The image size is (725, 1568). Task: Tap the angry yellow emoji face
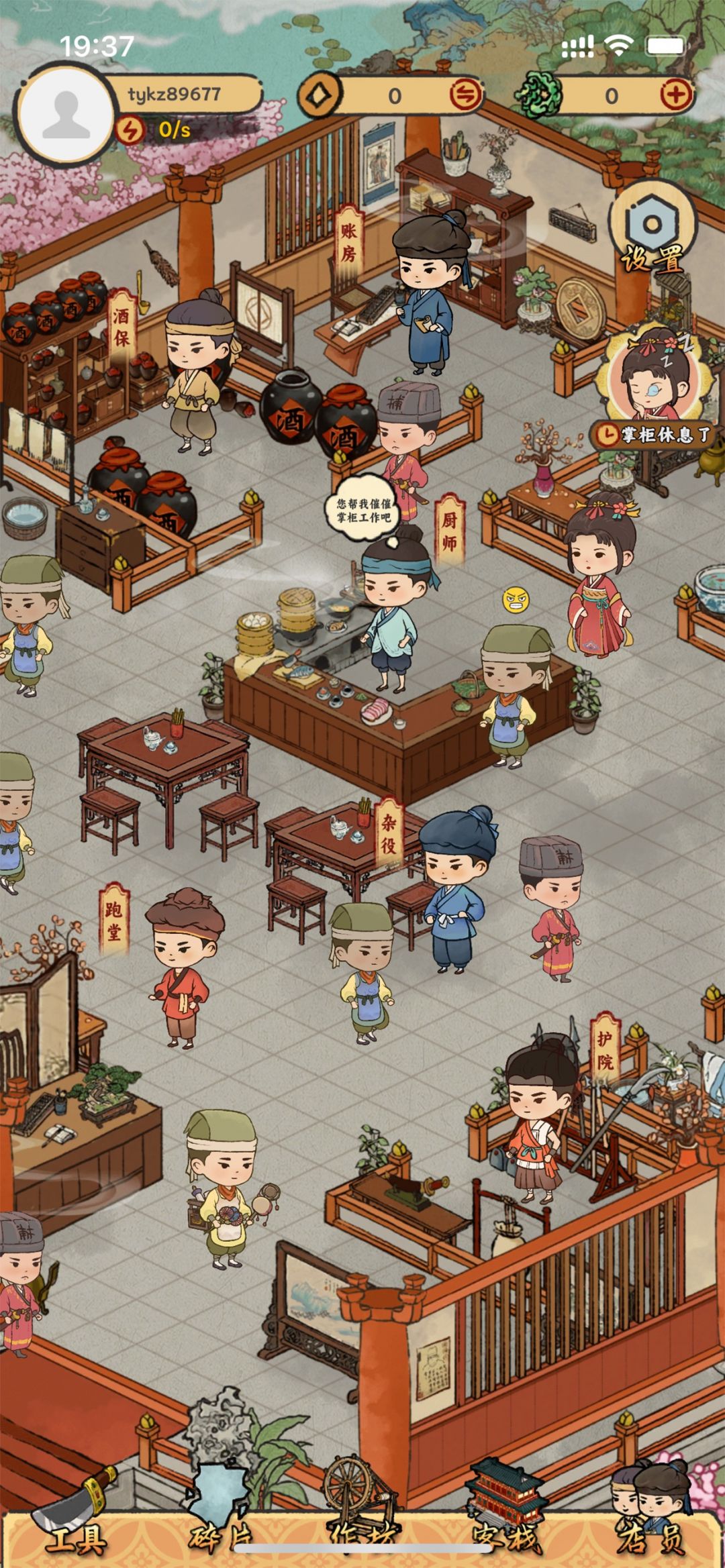[x=515, y=599]
